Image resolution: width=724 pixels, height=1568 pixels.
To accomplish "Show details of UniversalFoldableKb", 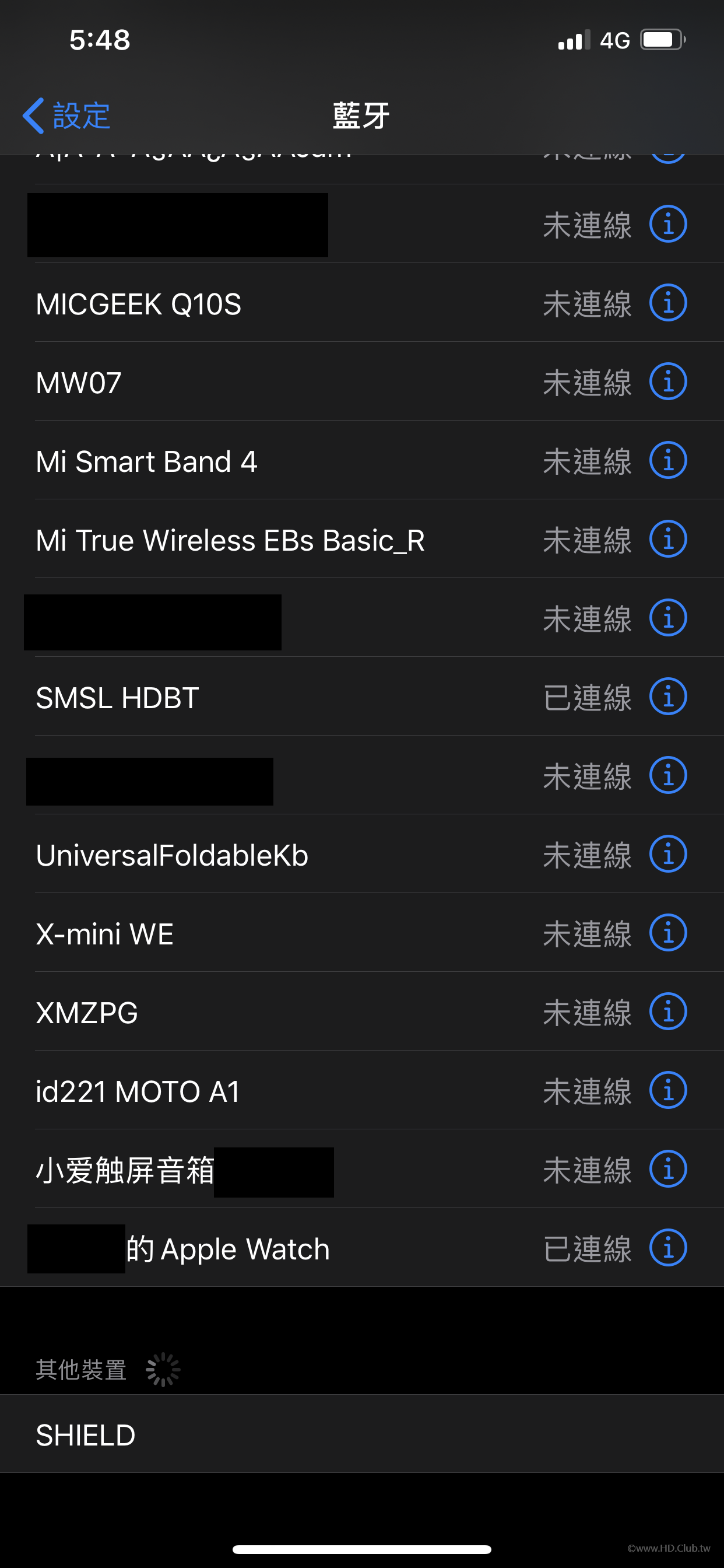I will coord(667,854).
